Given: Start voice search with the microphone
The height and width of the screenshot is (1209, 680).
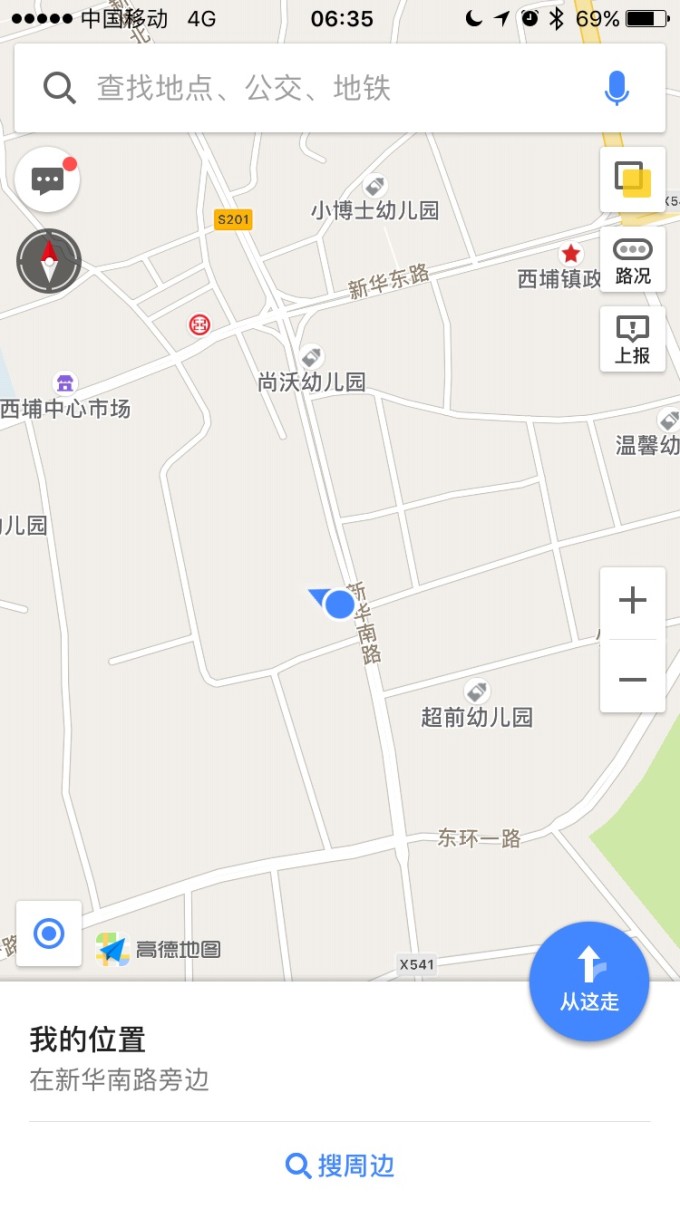Looking at the screenshot, I should click(x=617, y=89).
